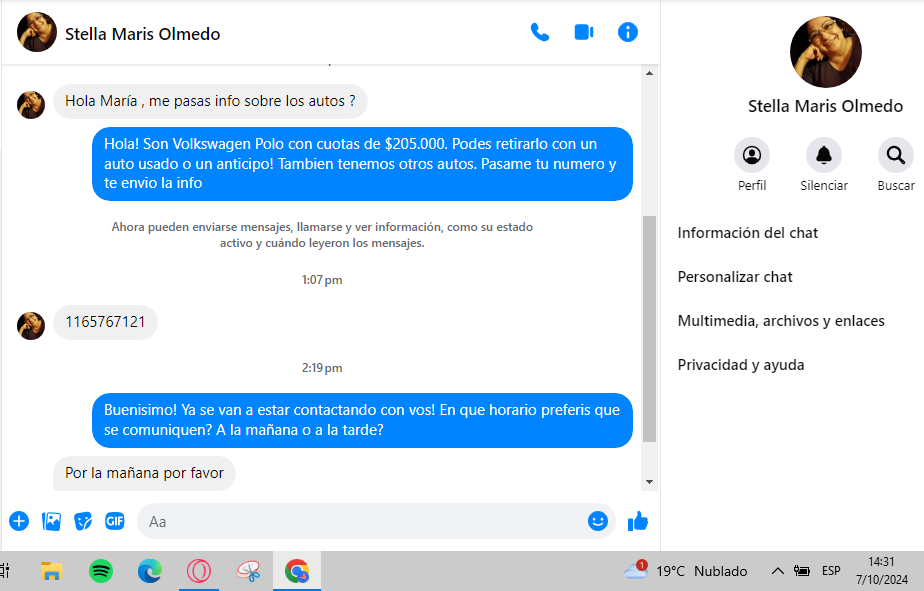Start a video call with Stella

pyautogui.click(x=584, y=32)
